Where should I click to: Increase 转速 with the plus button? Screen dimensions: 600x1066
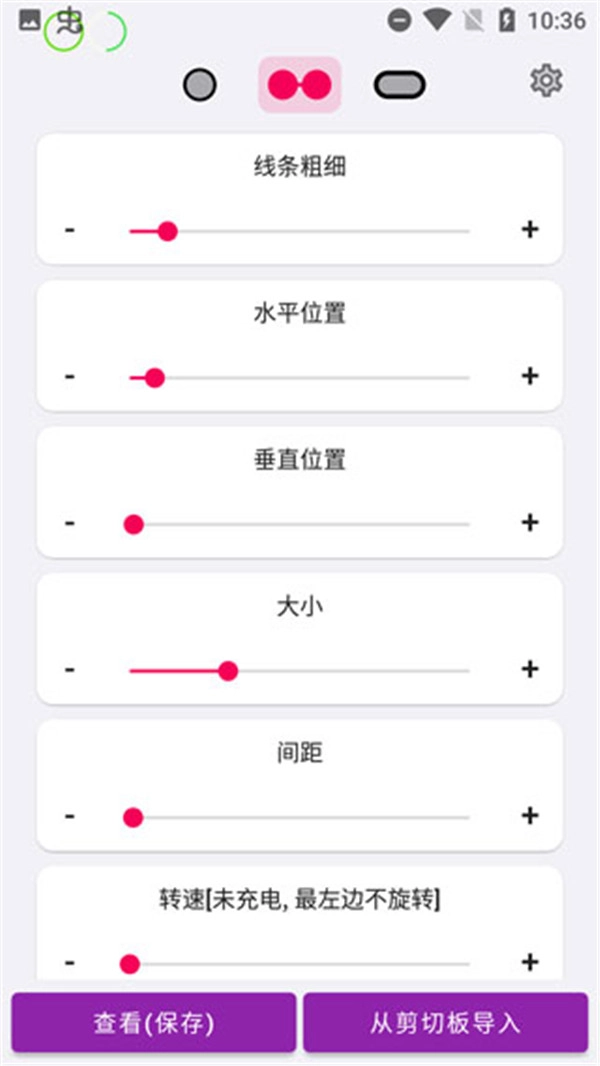pyautogui.click(x=530, y=962)
